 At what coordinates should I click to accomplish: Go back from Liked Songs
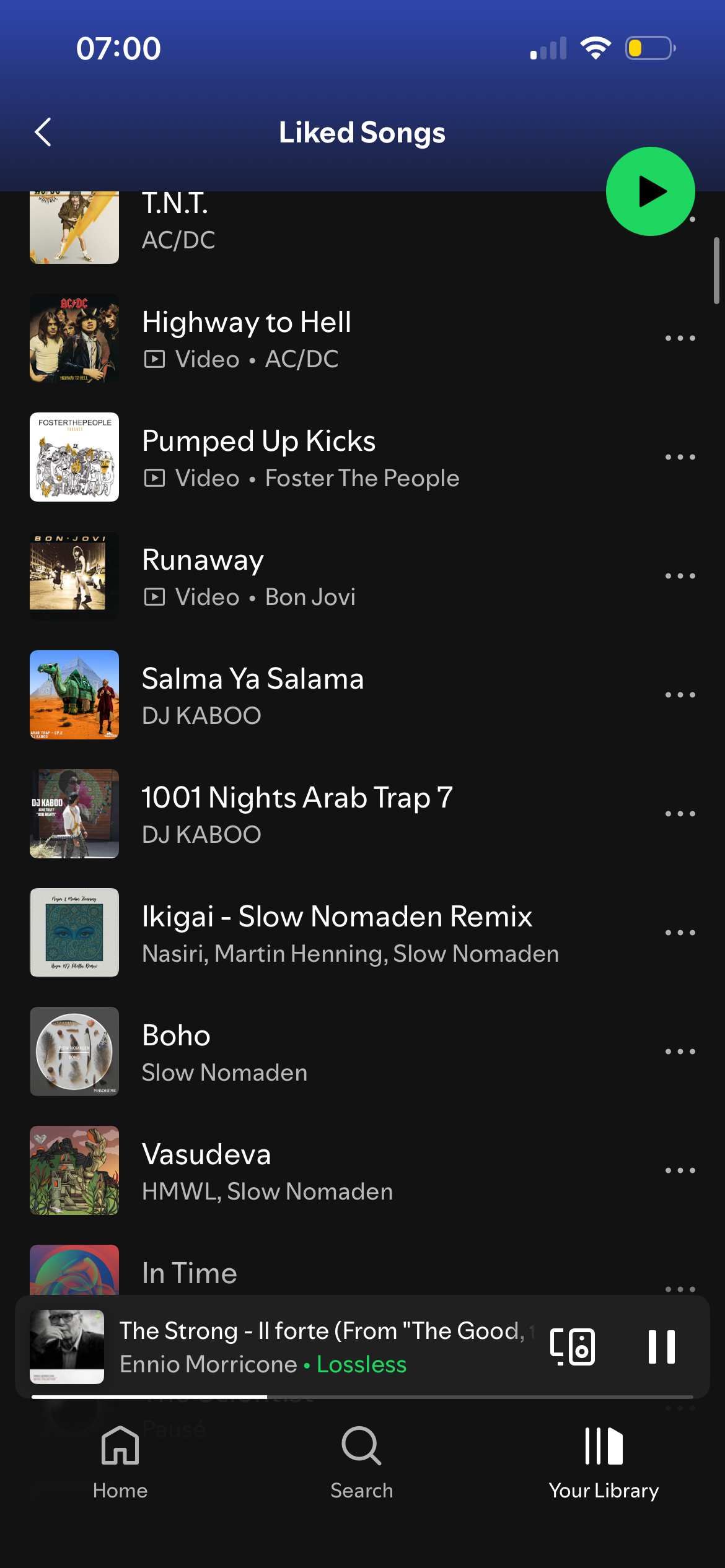pos(43,132)
